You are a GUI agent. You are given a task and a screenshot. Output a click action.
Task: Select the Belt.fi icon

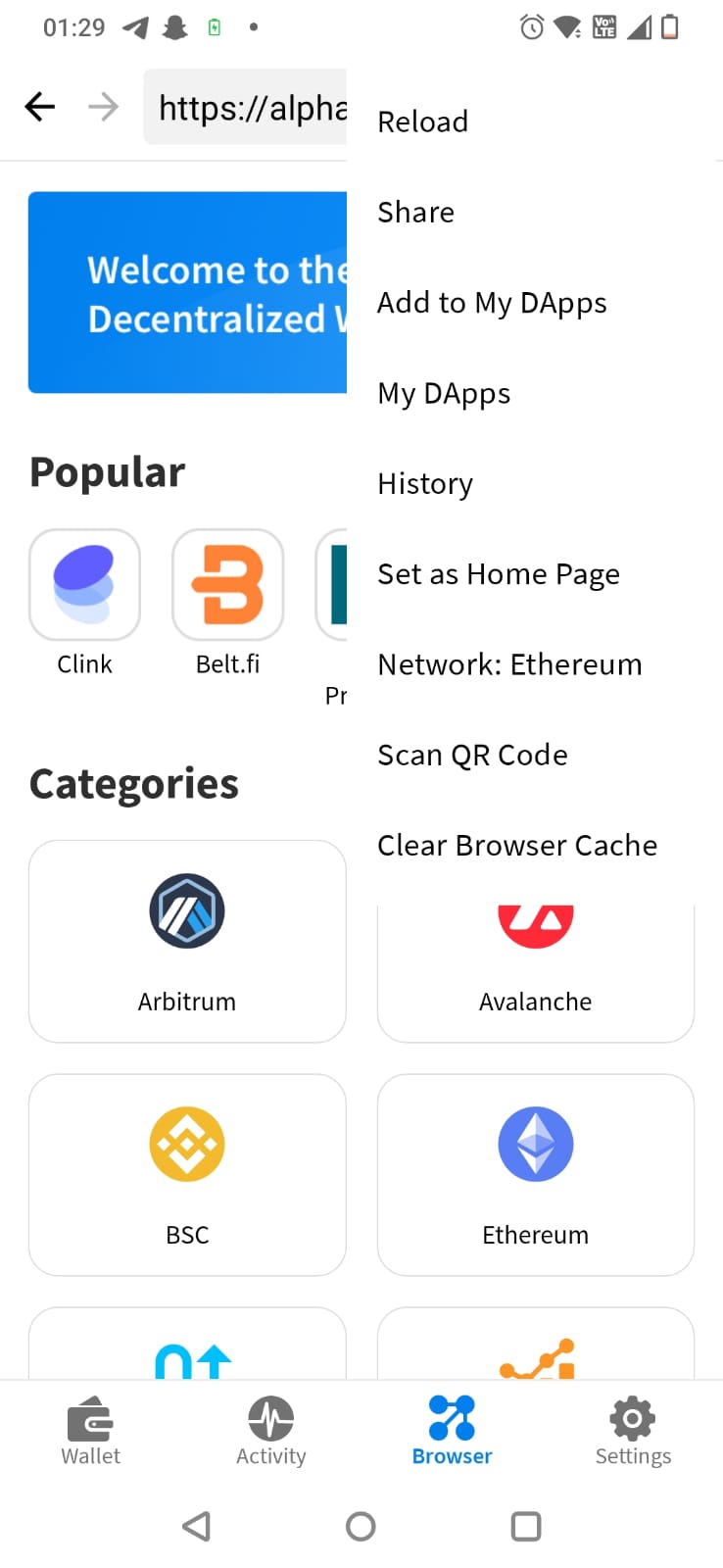227,584
